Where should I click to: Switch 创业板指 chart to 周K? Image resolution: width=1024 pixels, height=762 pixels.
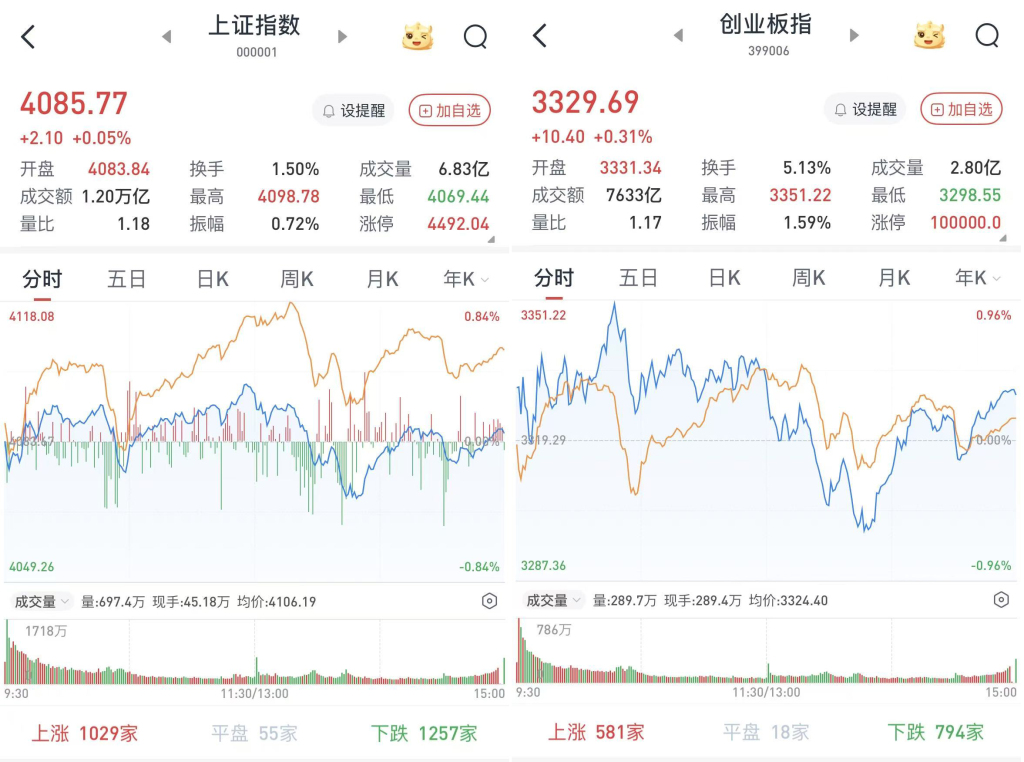(x=808, y=278)
